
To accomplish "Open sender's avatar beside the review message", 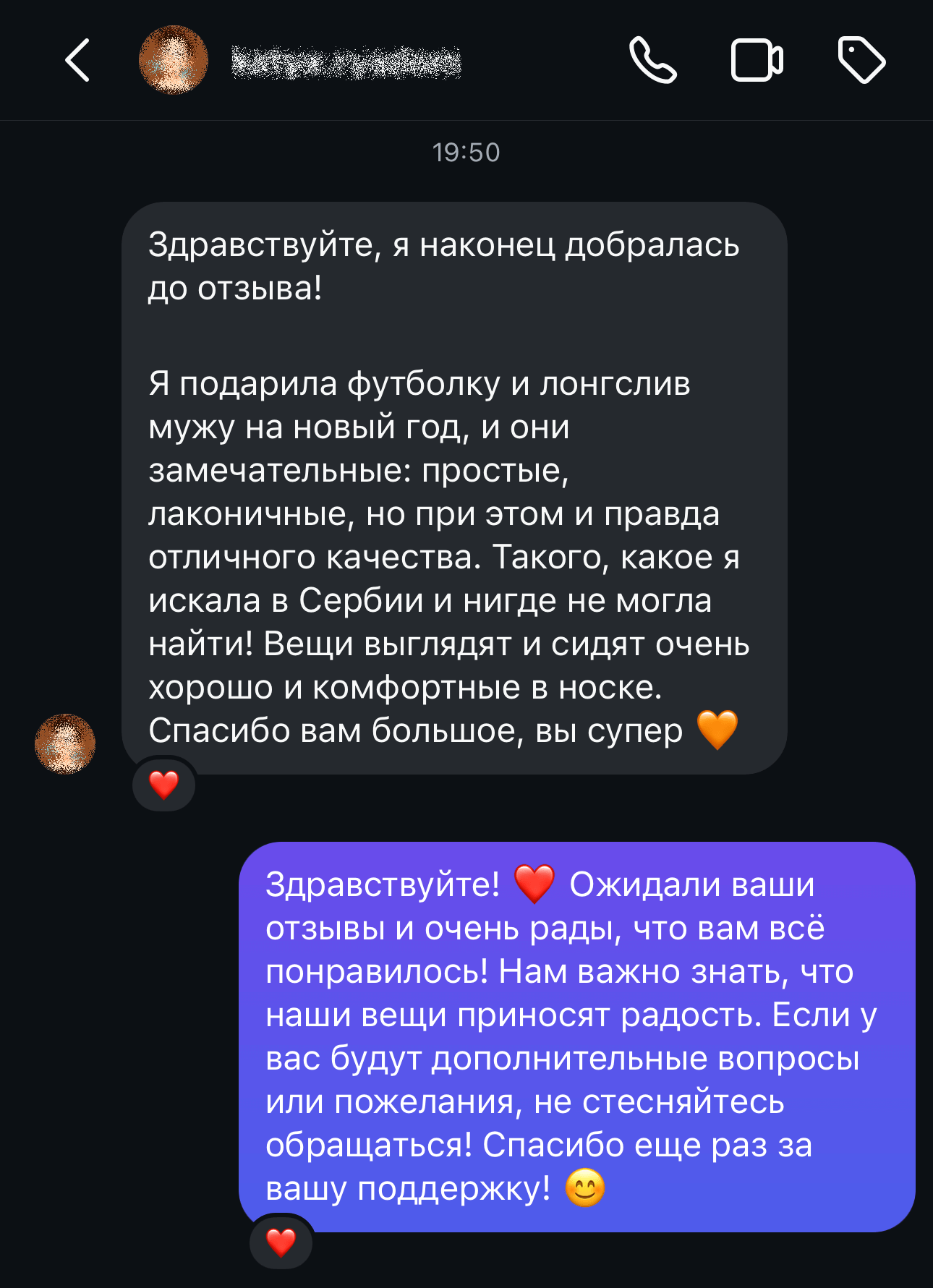I will click(x=65, y=743).
